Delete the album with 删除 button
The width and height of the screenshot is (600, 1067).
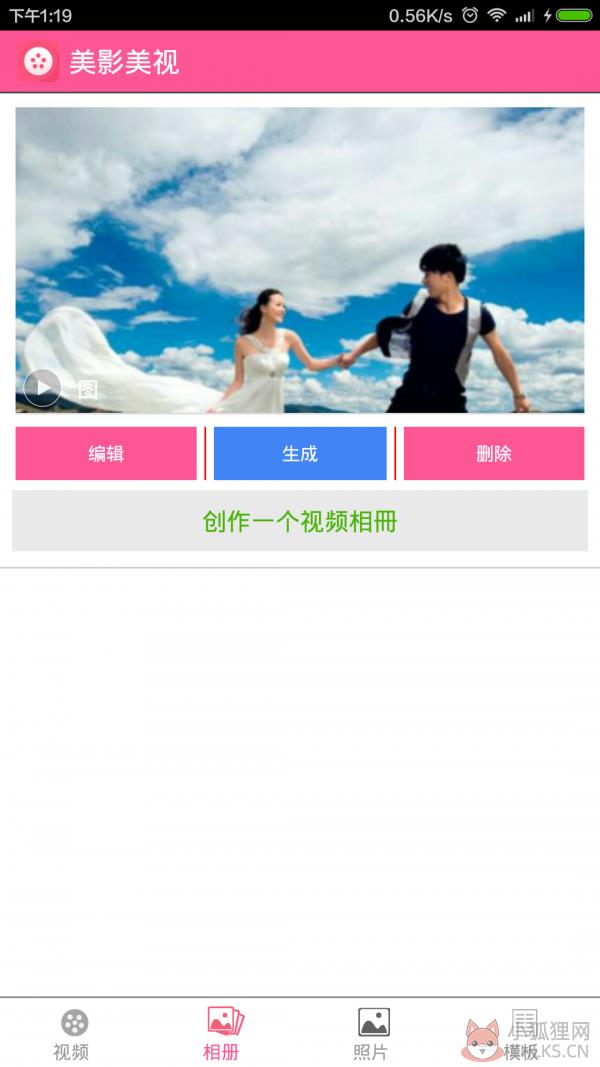(494, 453)
